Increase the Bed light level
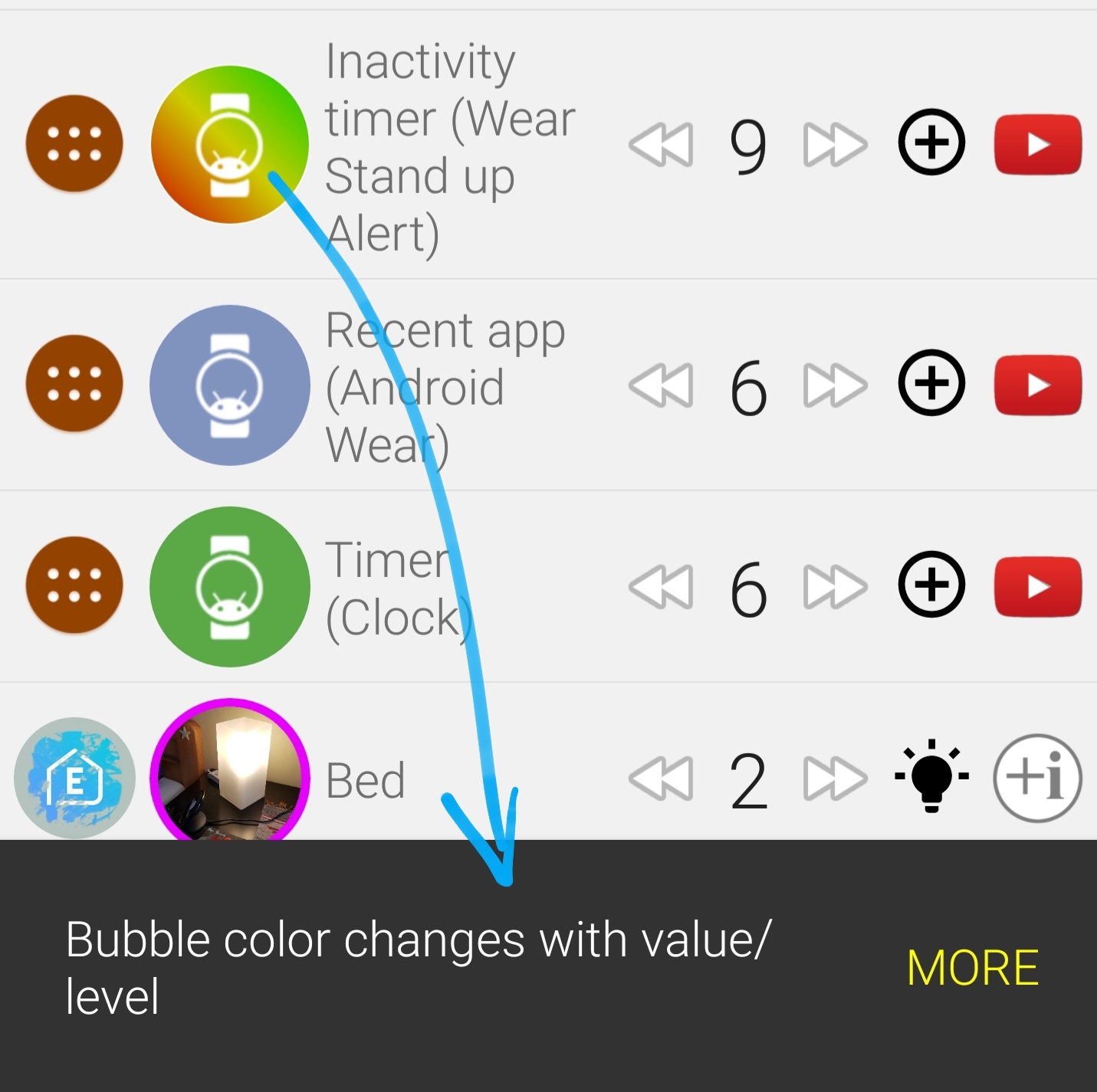This screenshot has height=1092, width=1097. point(835,779)
